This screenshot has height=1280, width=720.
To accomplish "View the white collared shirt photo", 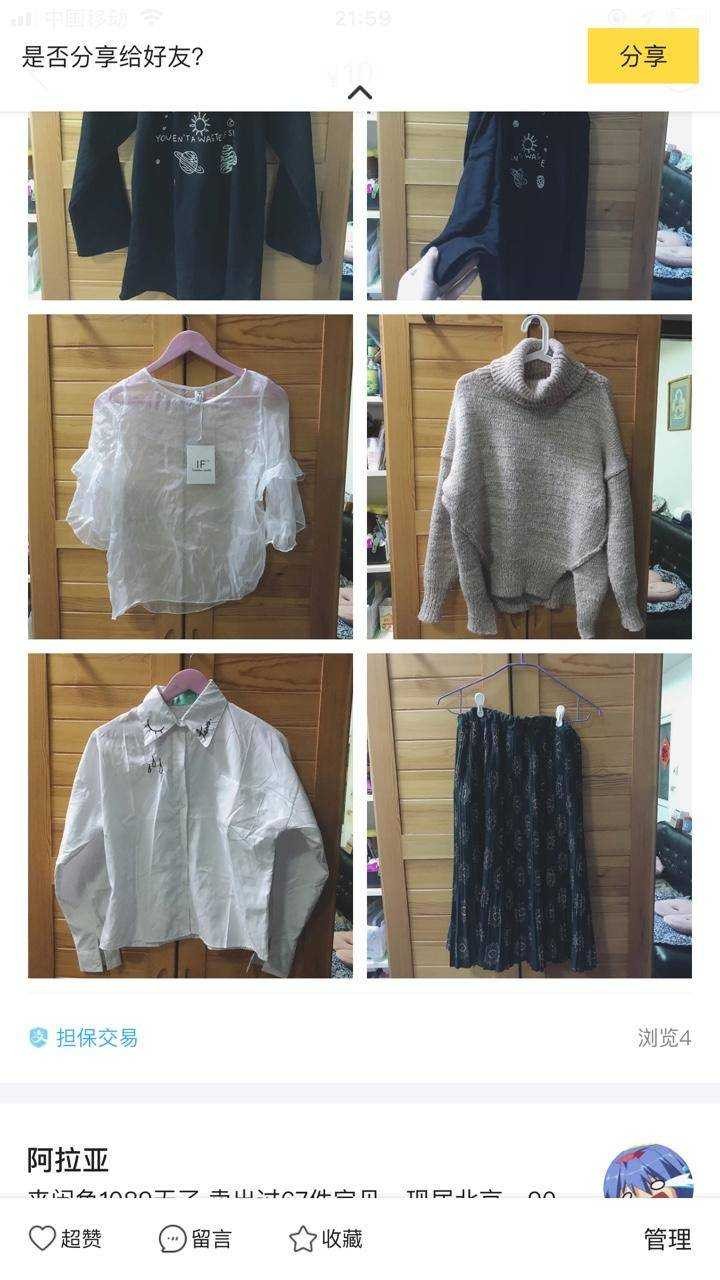I will pyautogui.click(x=190, y=816).
